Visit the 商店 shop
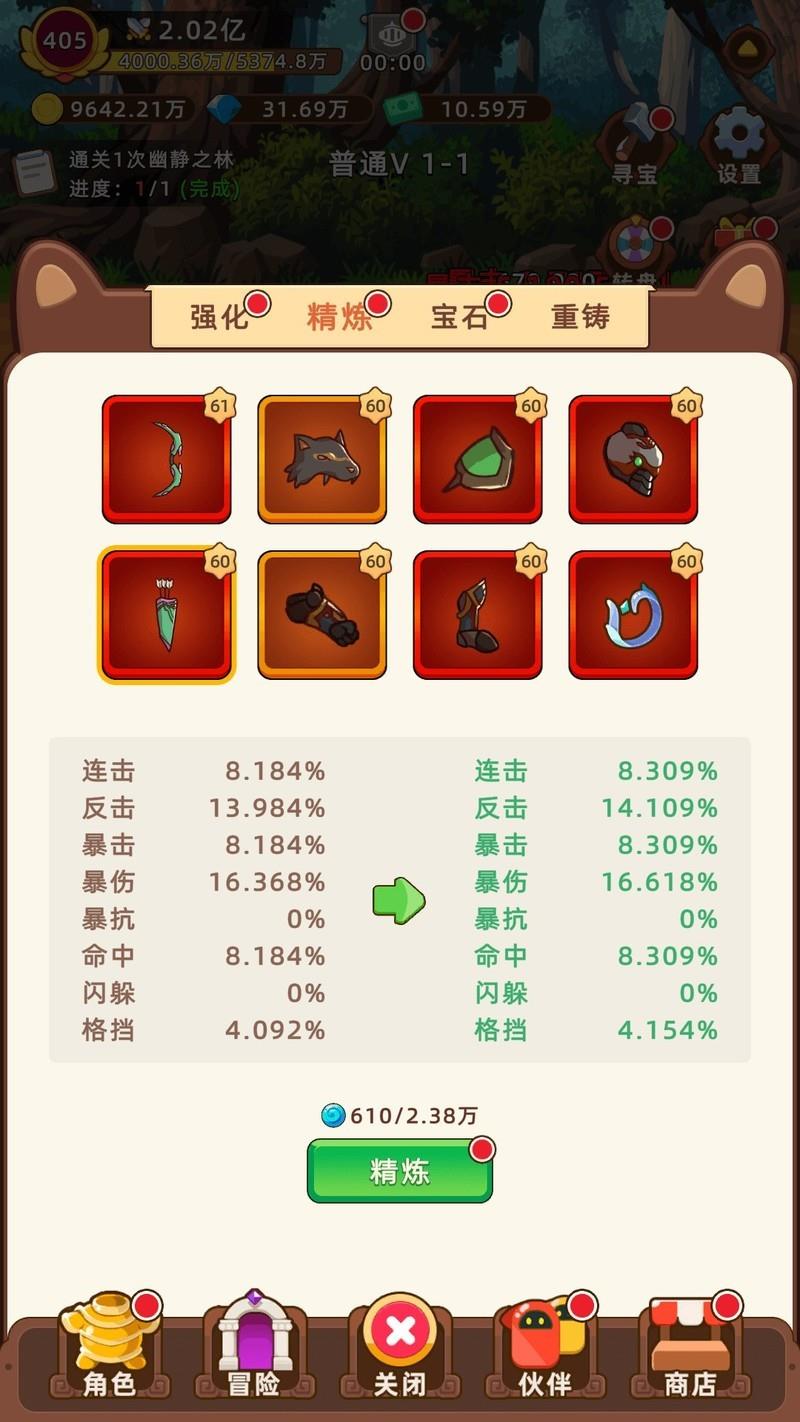The width and height of the screenshot is (800, 1422). (690, 1350)
